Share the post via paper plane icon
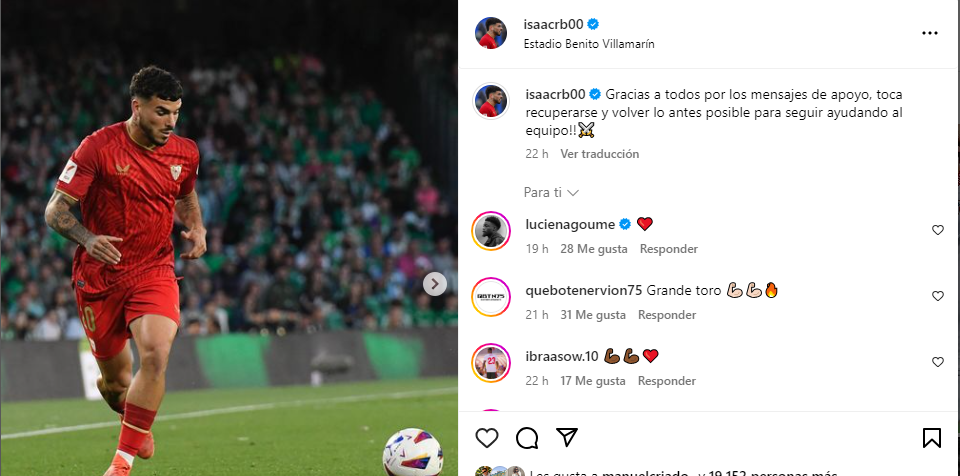 [x=567, y=438]
